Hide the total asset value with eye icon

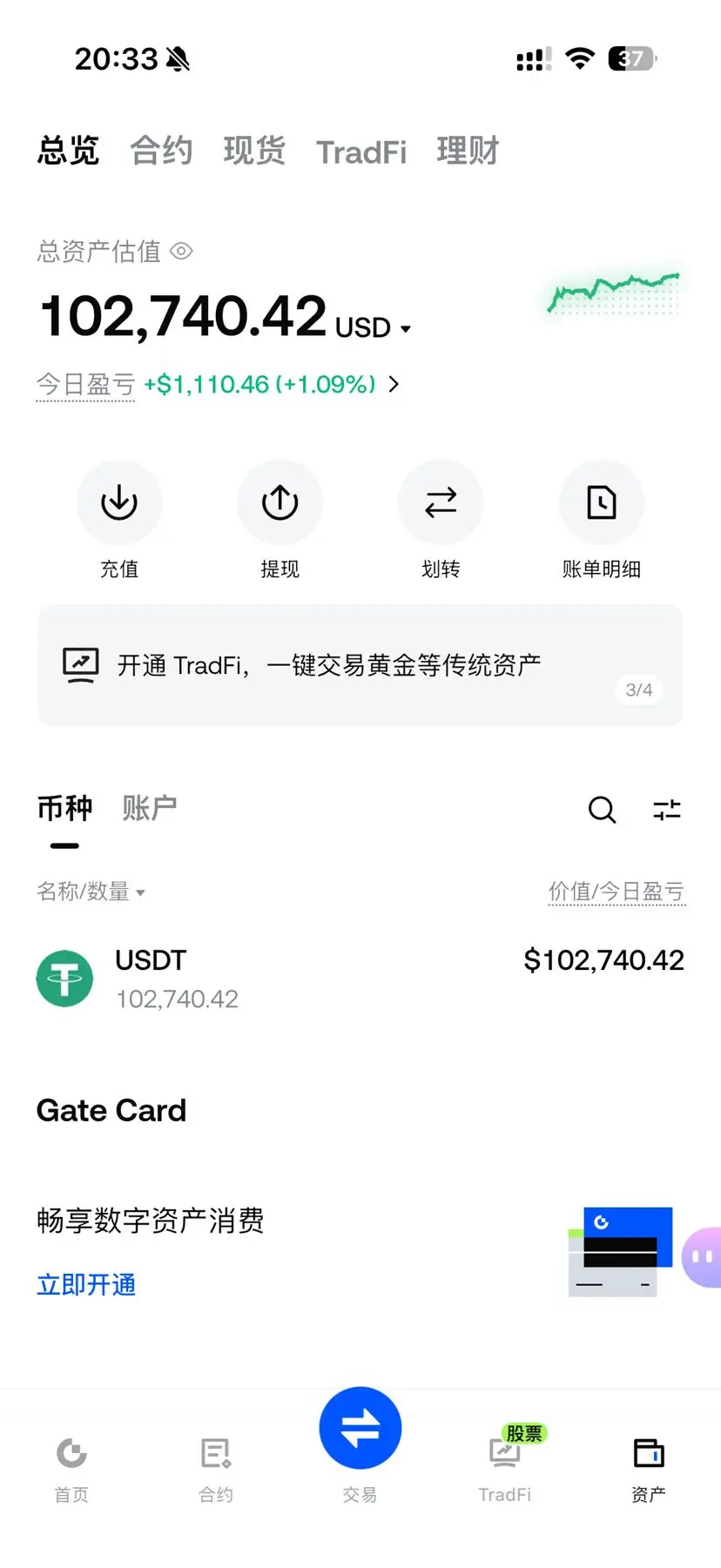tap(181, 252)
